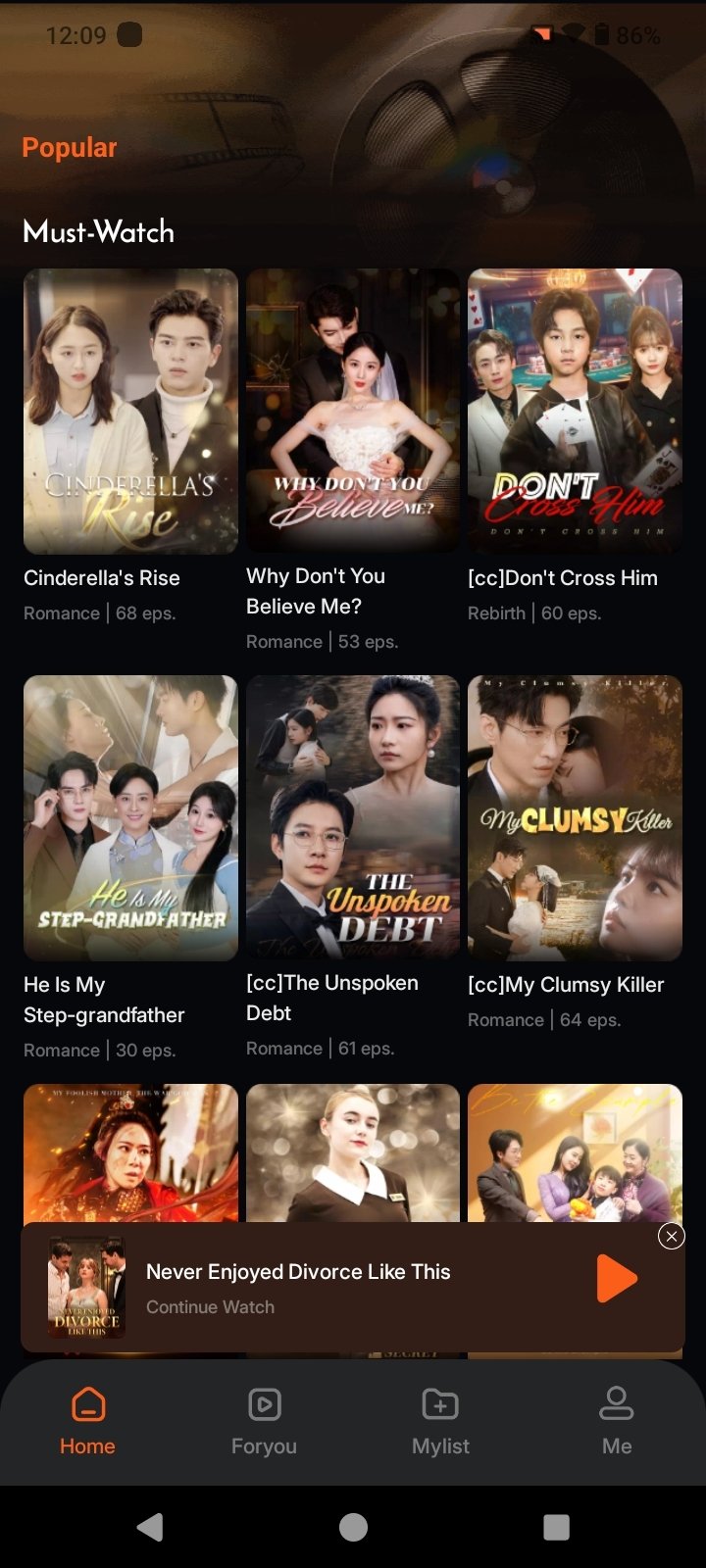
Task: Open the Mylist tab
Action: 440,1421
